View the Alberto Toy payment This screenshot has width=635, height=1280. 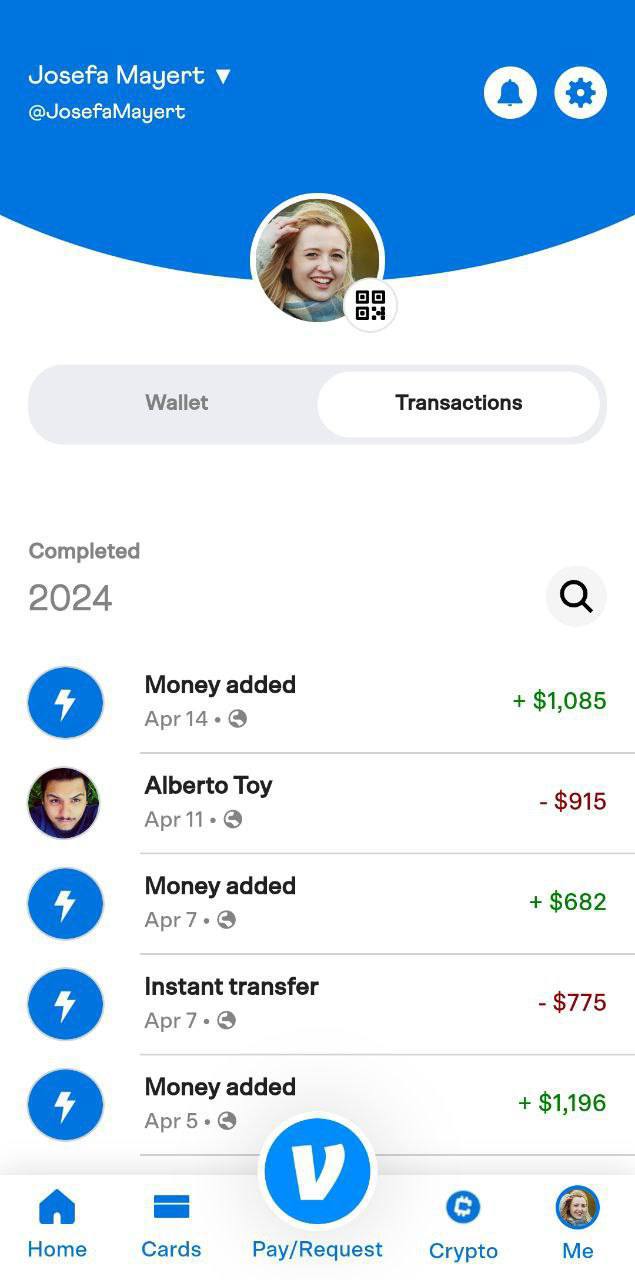[317, 803]
